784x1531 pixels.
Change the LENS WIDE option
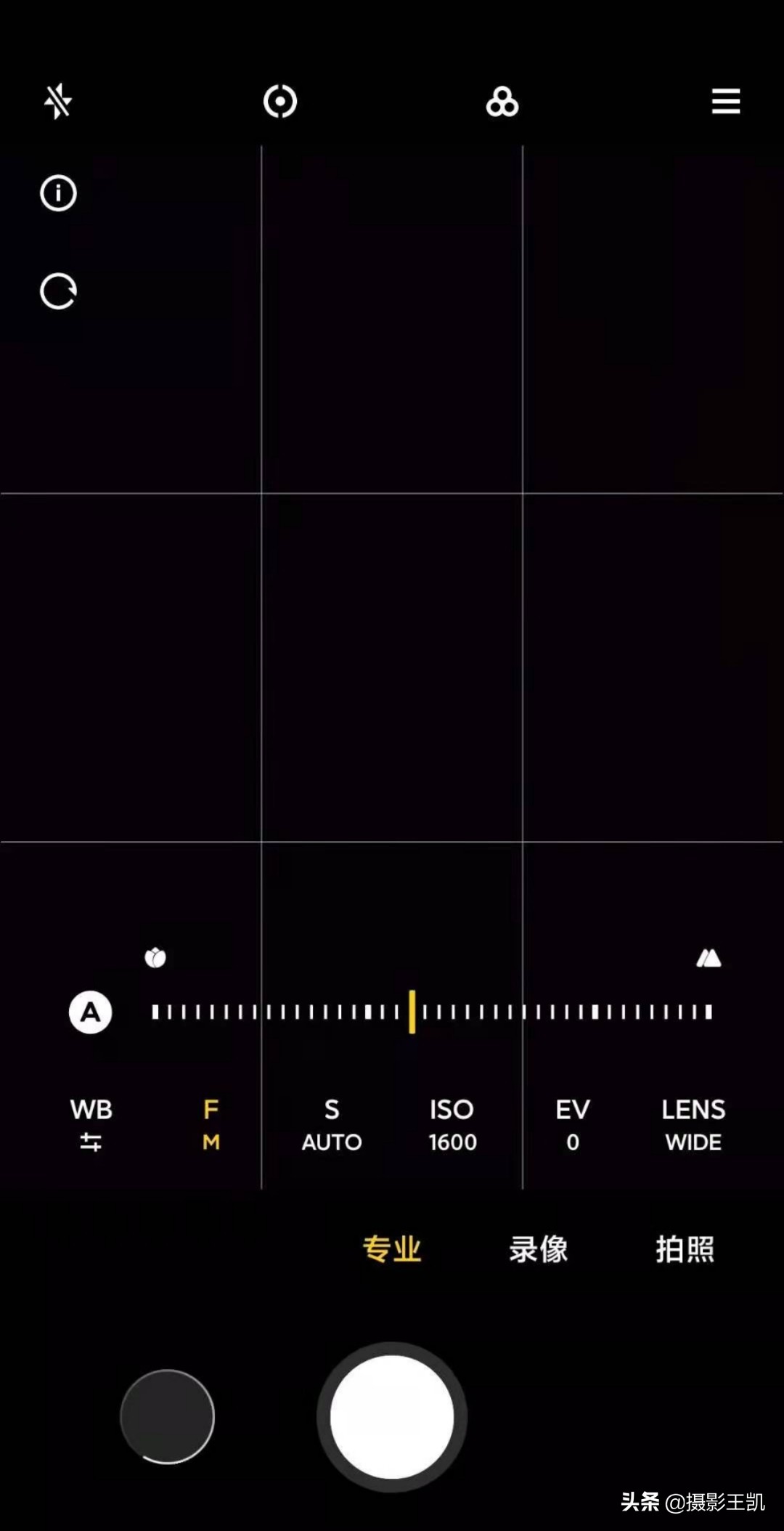[693, 1124]
